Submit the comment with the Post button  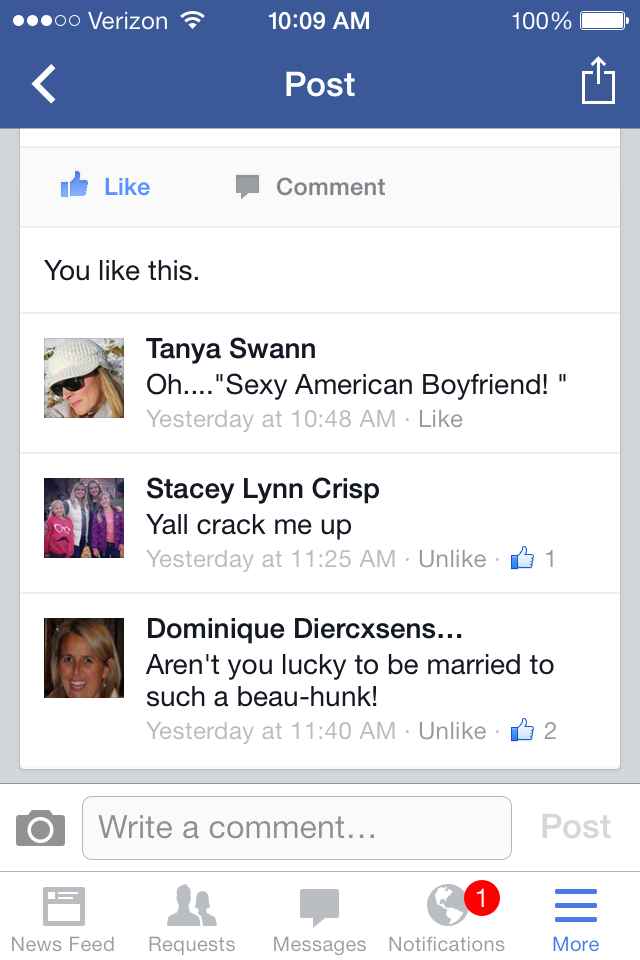[576, 827]
